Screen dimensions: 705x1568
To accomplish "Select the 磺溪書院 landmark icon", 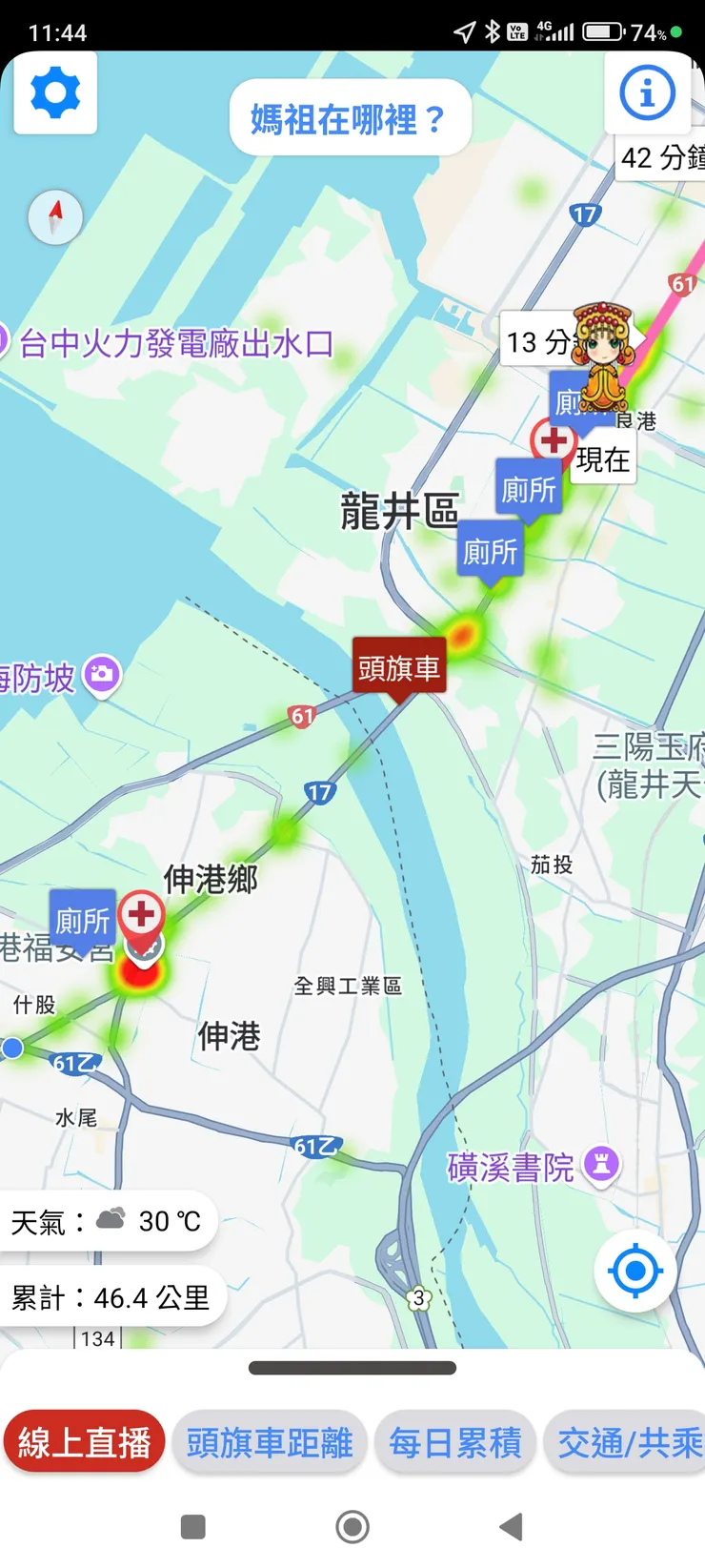I will pyautogui.click(x=600, y=1165).
